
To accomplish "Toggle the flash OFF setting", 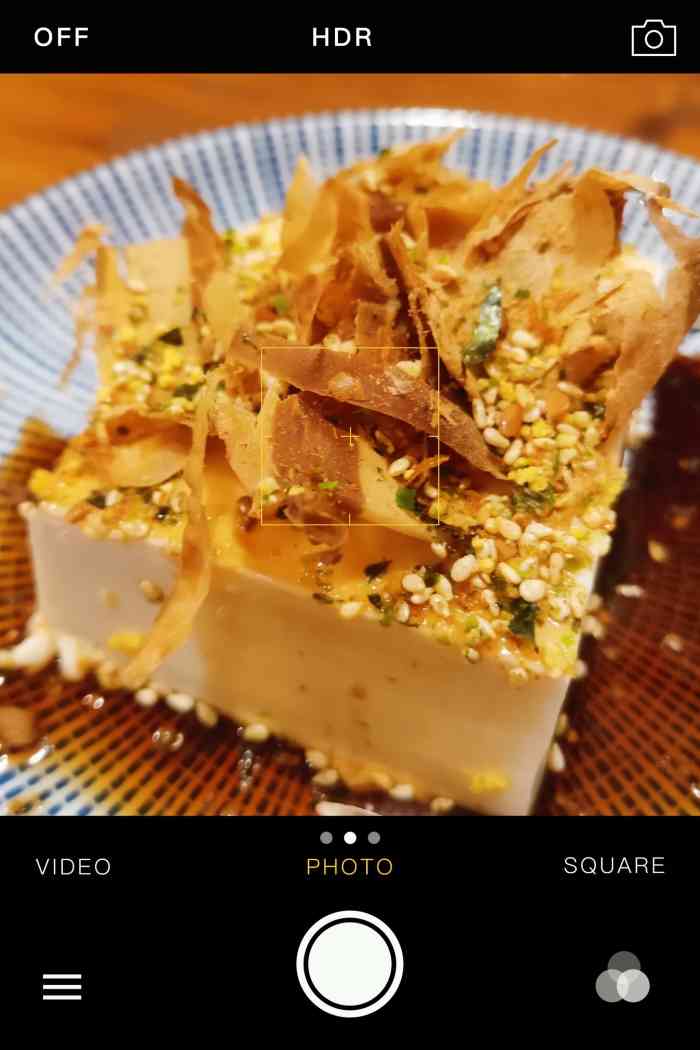I will click(x=62, y=38).
